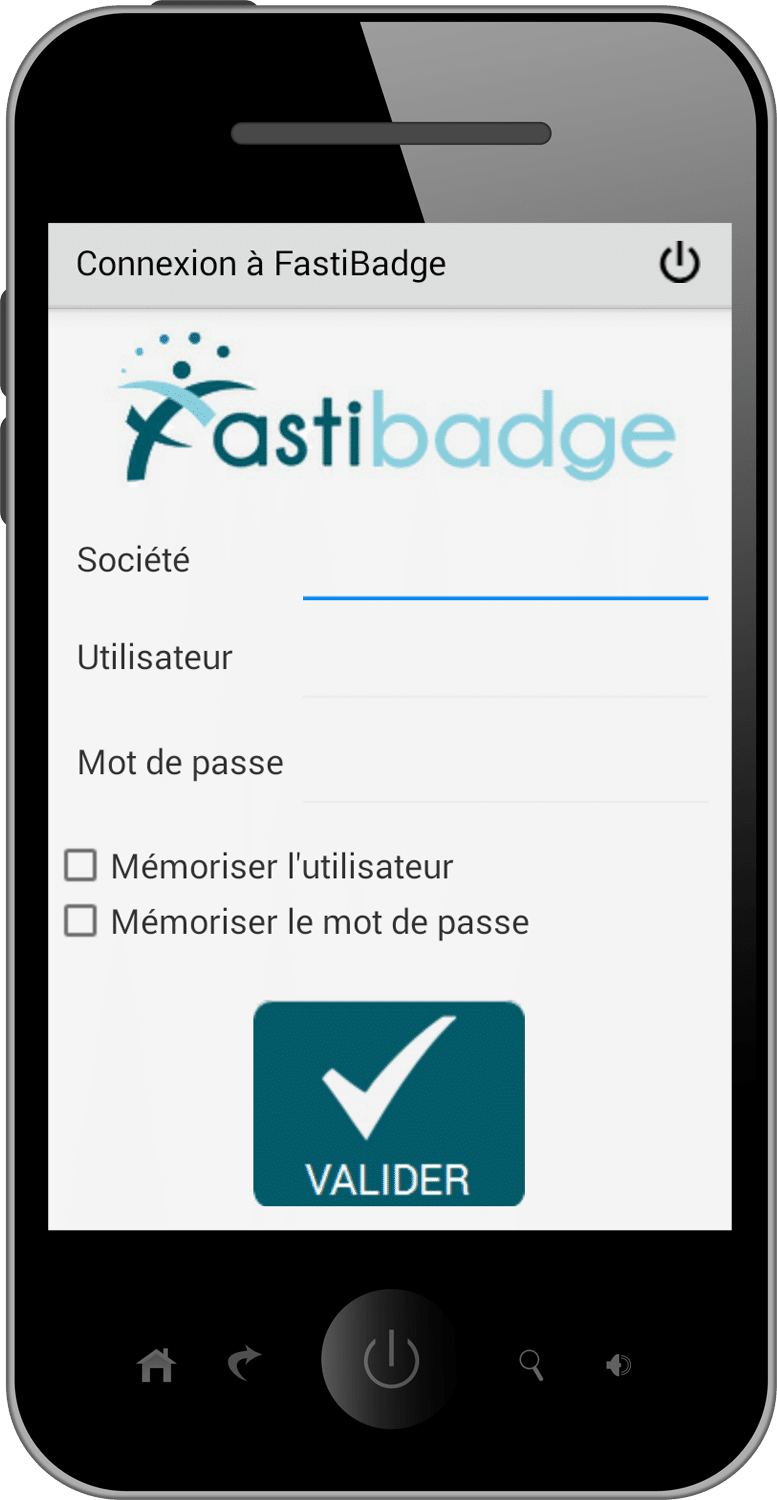
Task: Tap the home button on the phone
Action: pos(157,1364)
